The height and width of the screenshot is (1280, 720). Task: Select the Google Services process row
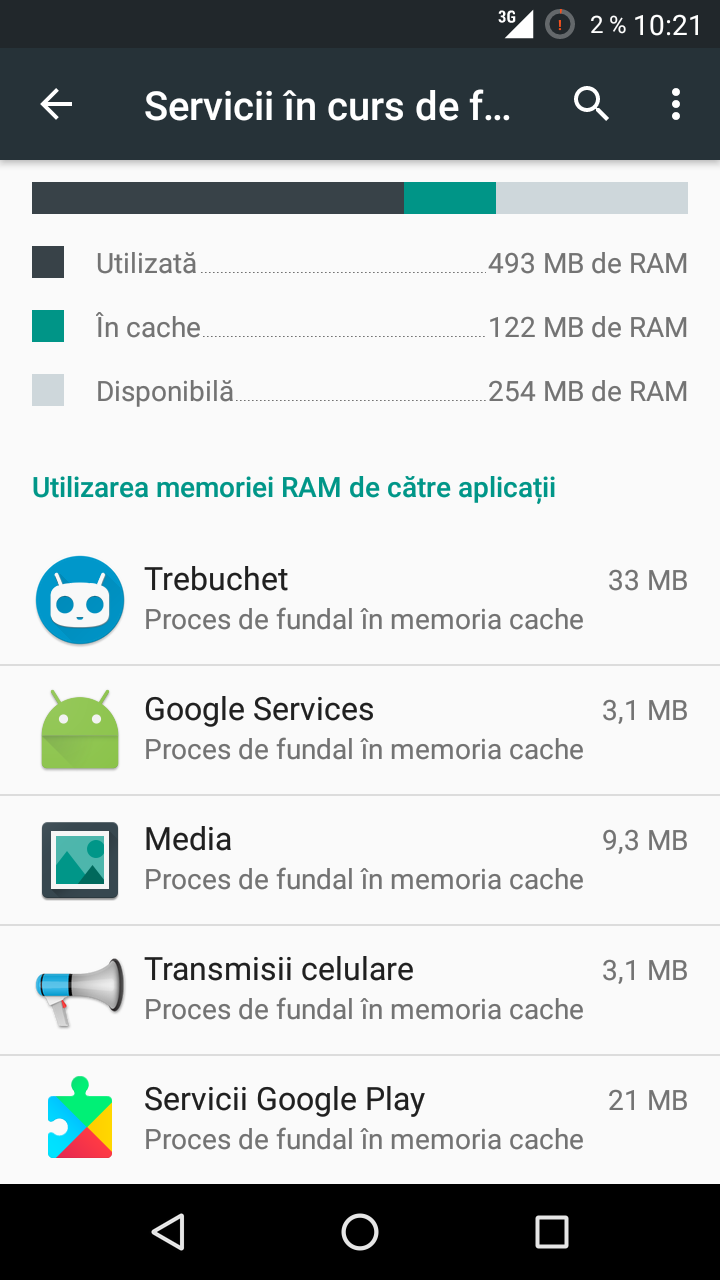(x=360, y=730)
